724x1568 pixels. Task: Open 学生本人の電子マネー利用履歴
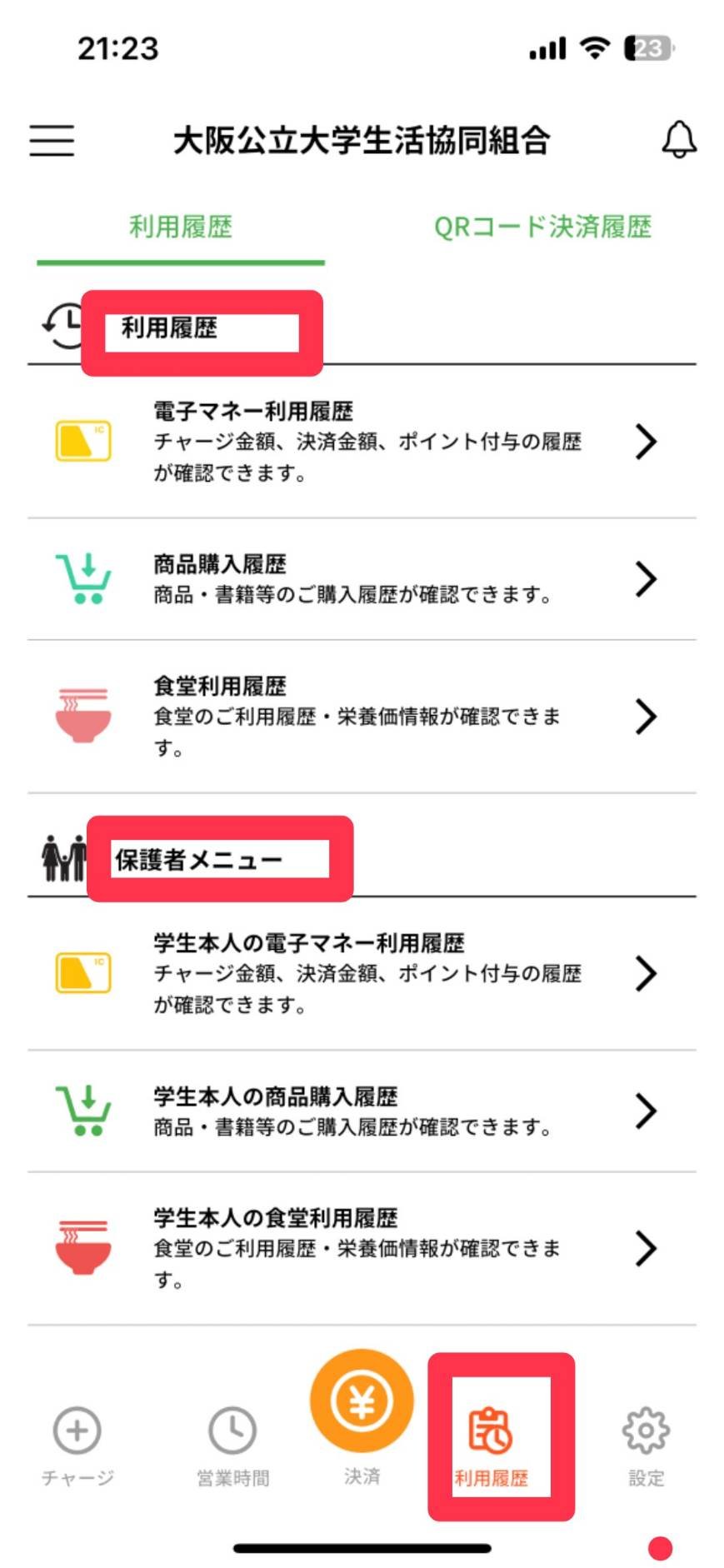coord(362,973)
